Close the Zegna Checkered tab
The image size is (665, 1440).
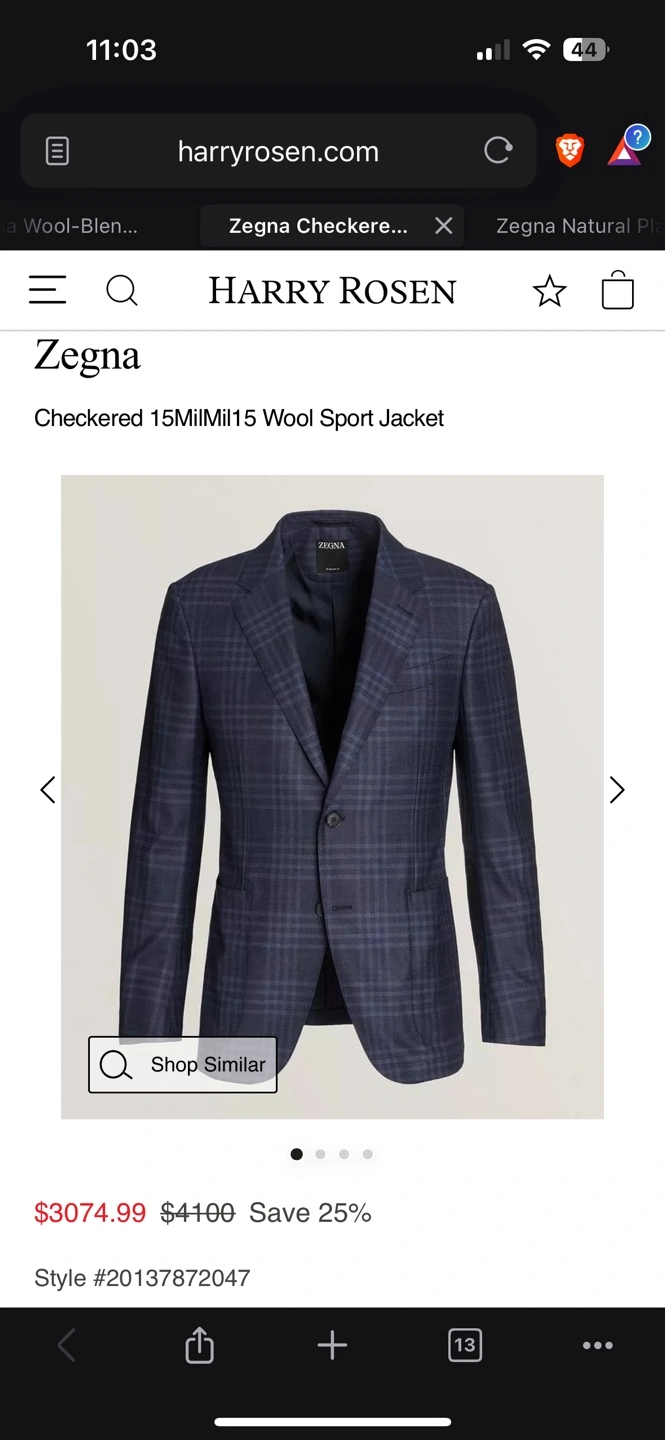pos(444,226)
